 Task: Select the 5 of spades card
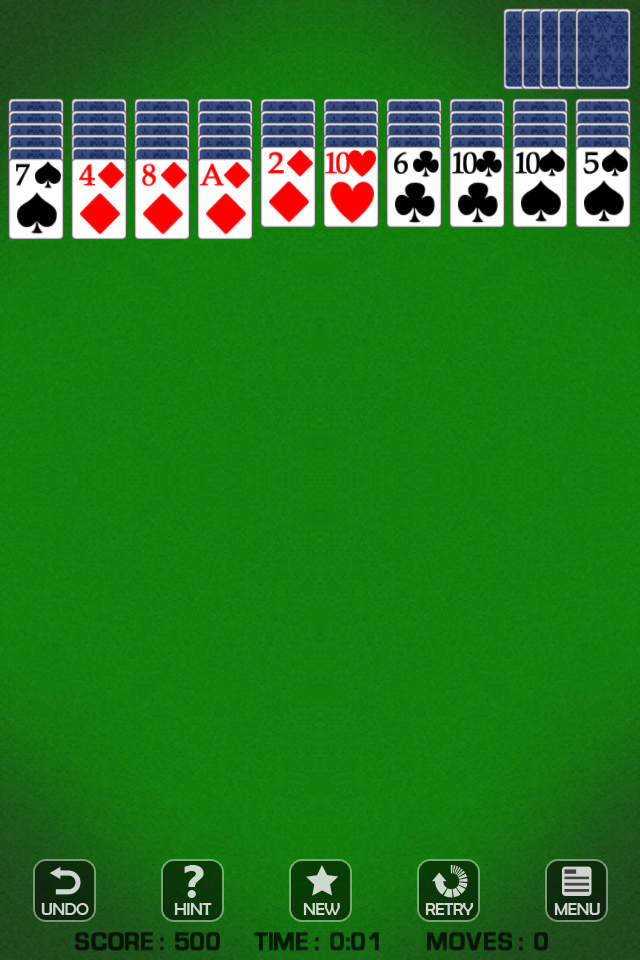(603, 188)
